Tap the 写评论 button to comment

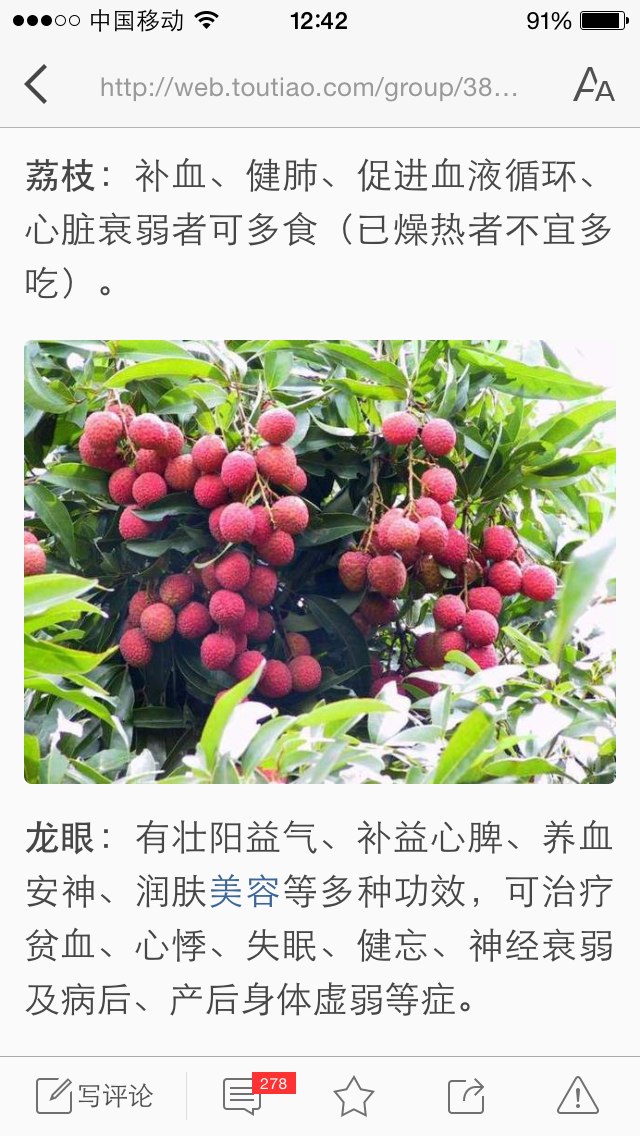click(94, 1095)
